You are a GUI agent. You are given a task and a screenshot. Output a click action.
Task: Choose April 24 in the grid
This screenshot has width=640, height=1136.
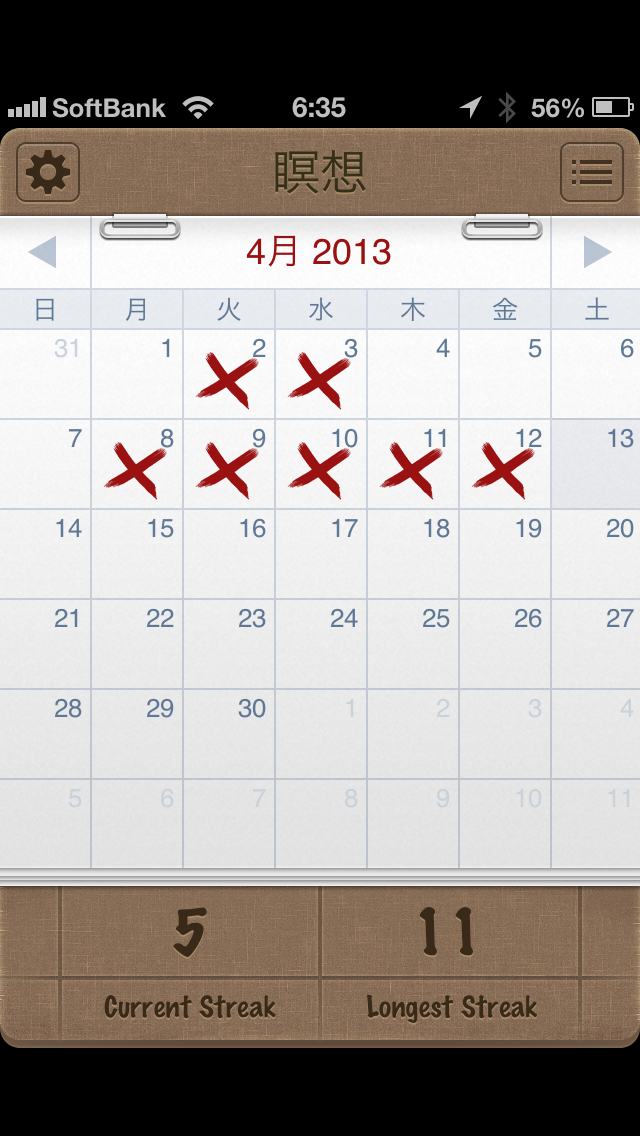[321, 644]
